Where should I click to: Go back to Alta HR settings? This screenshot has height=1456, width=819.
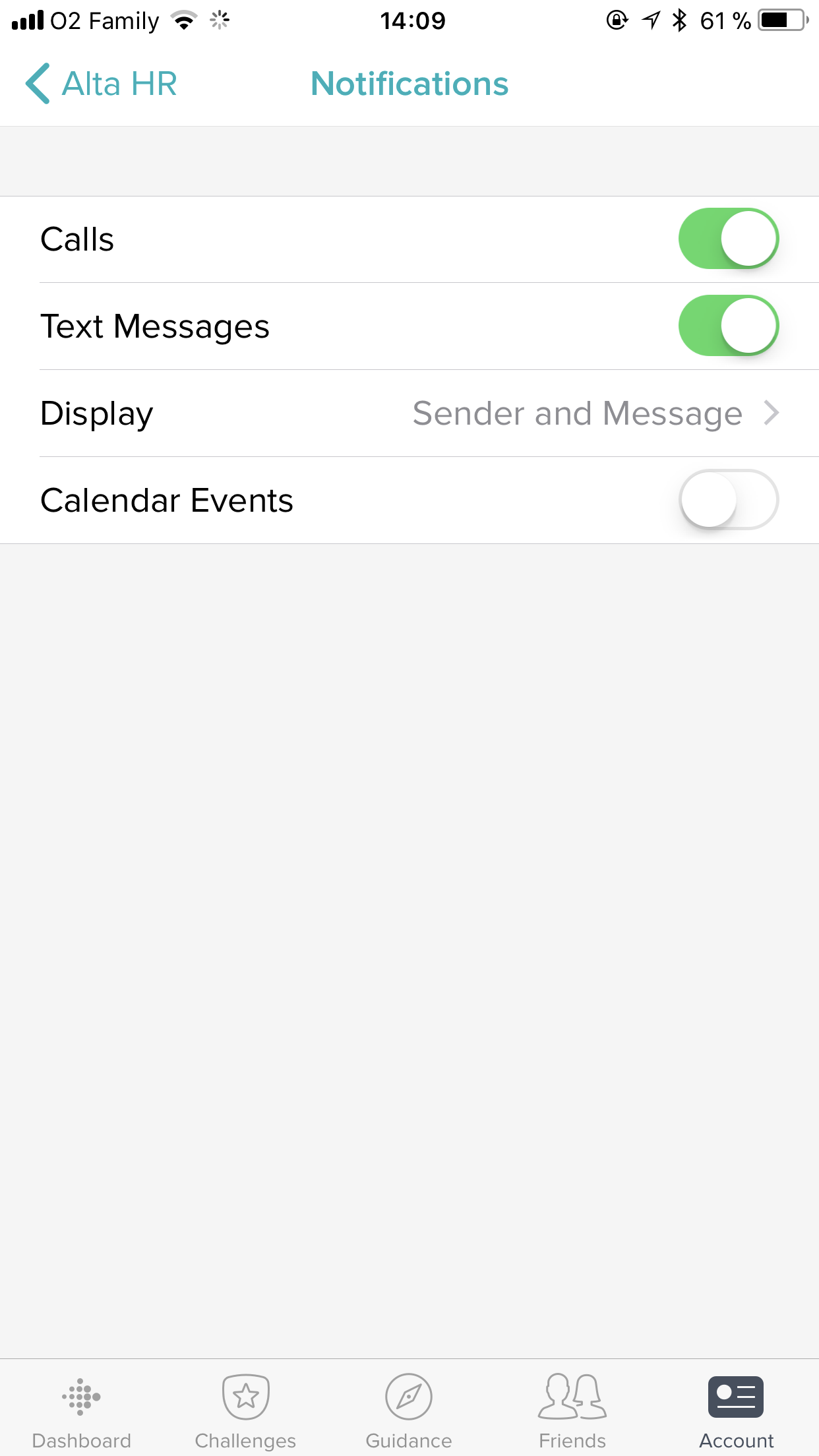point(101,84)
